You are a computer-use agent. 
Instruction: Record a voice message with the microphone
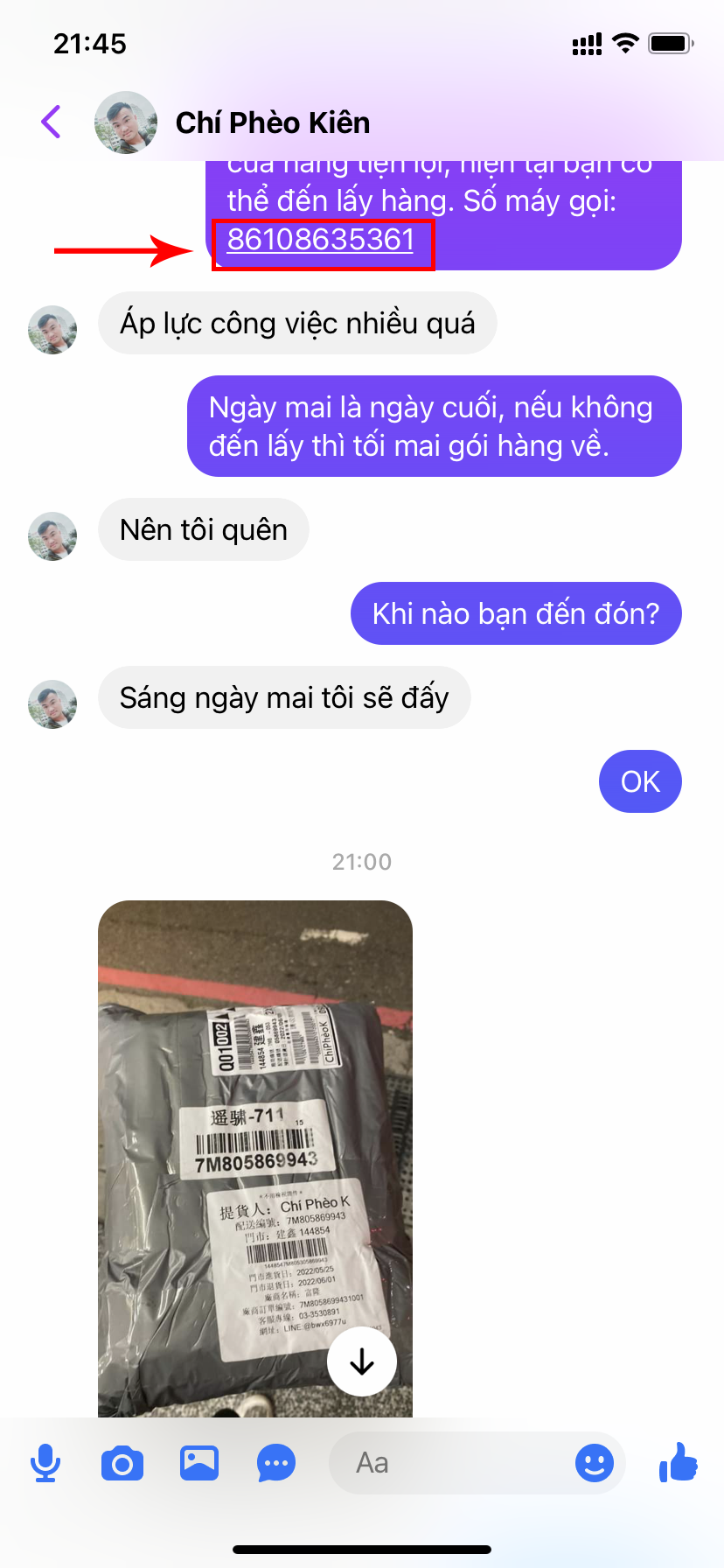(45, 1463)
